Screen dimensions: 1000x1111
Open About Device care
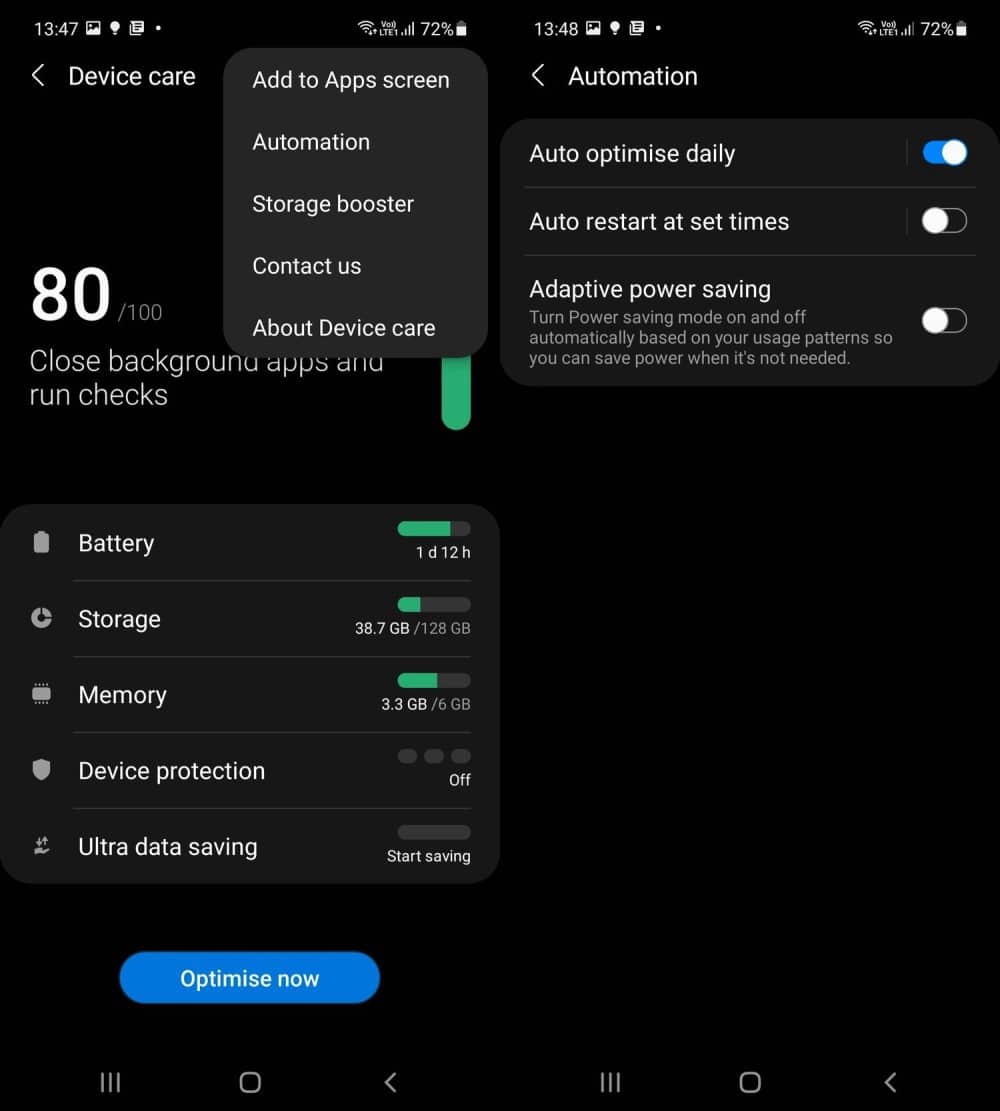click(344, 328)
